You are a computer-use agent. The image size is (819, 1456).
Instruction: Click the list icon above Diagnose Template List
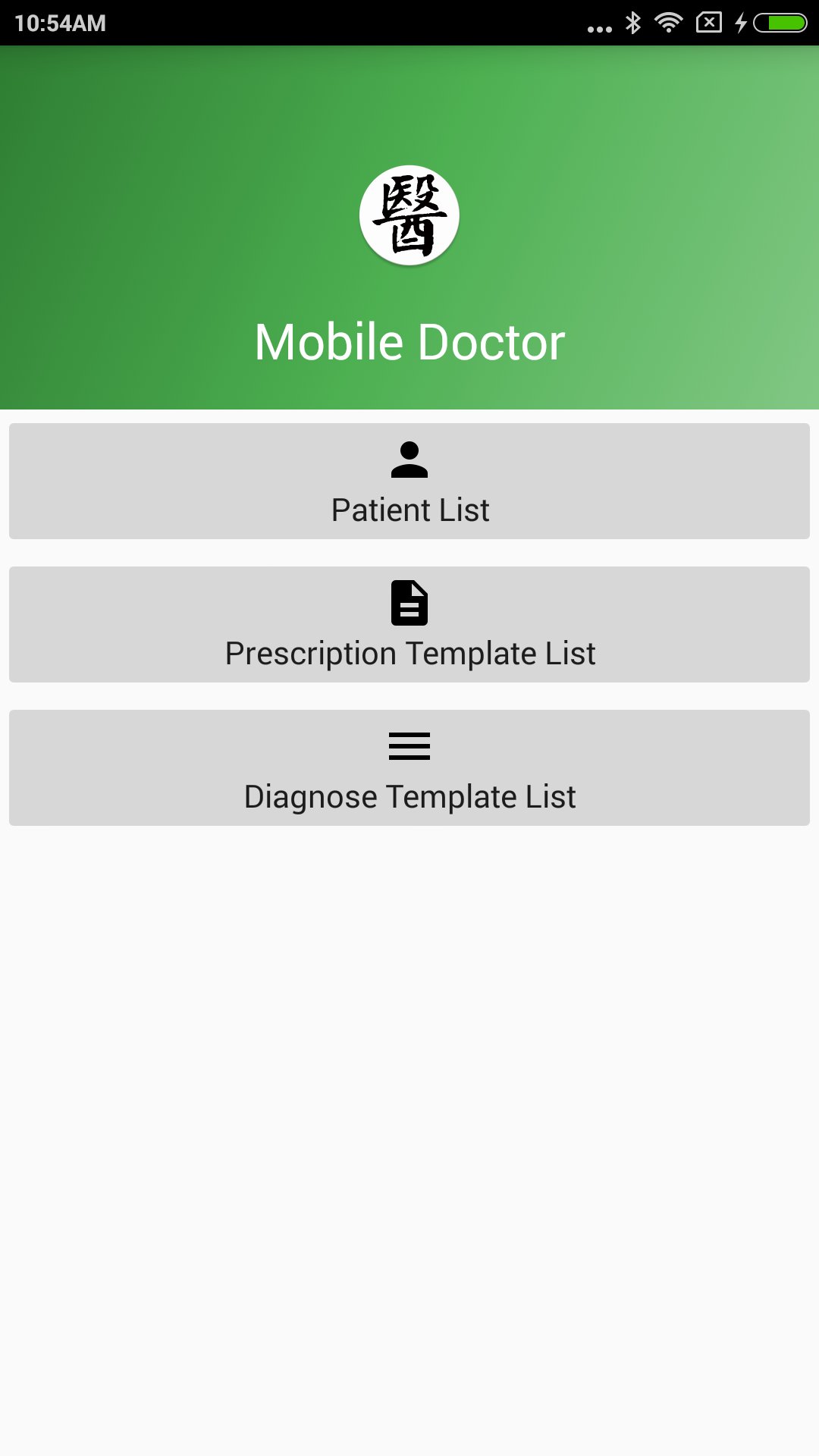(409, 746)
